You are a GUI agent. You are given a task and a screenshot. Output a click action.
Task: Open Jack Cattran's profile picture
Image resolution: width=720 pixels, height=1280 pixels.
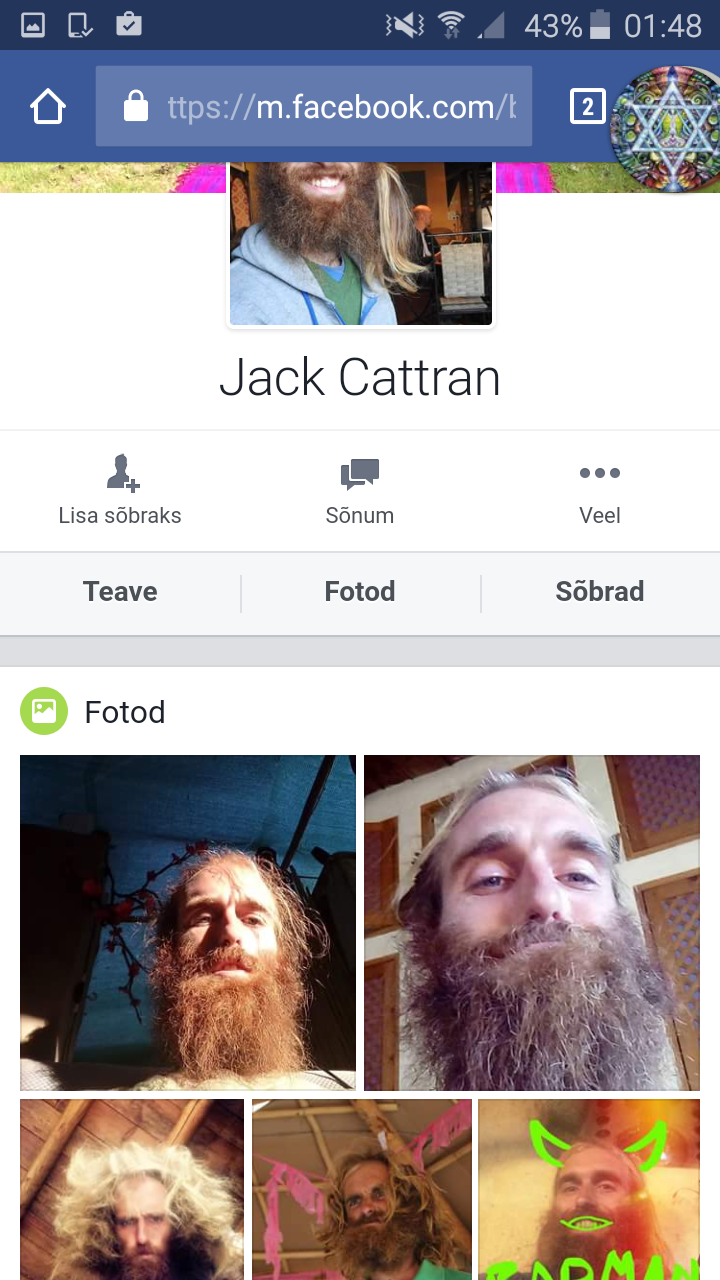361,244
